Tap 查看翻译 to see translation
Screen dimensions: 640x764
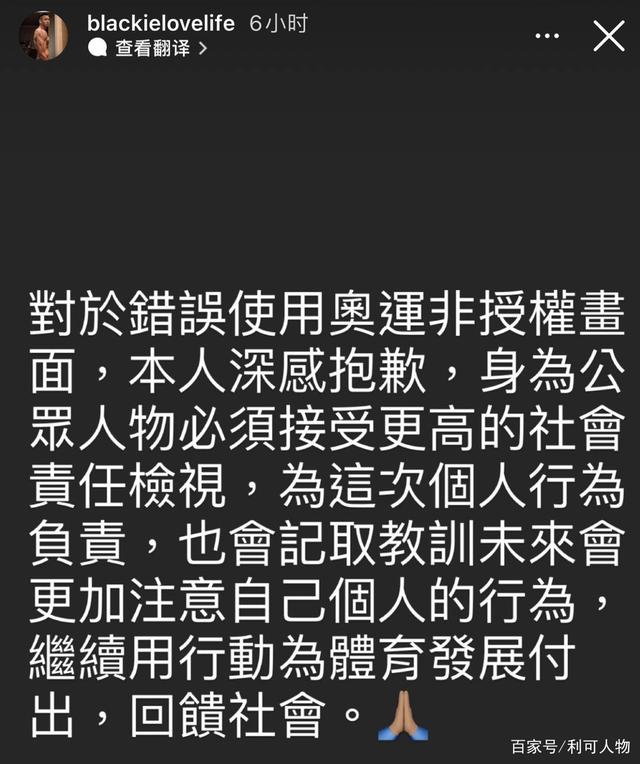pos(150,48)
